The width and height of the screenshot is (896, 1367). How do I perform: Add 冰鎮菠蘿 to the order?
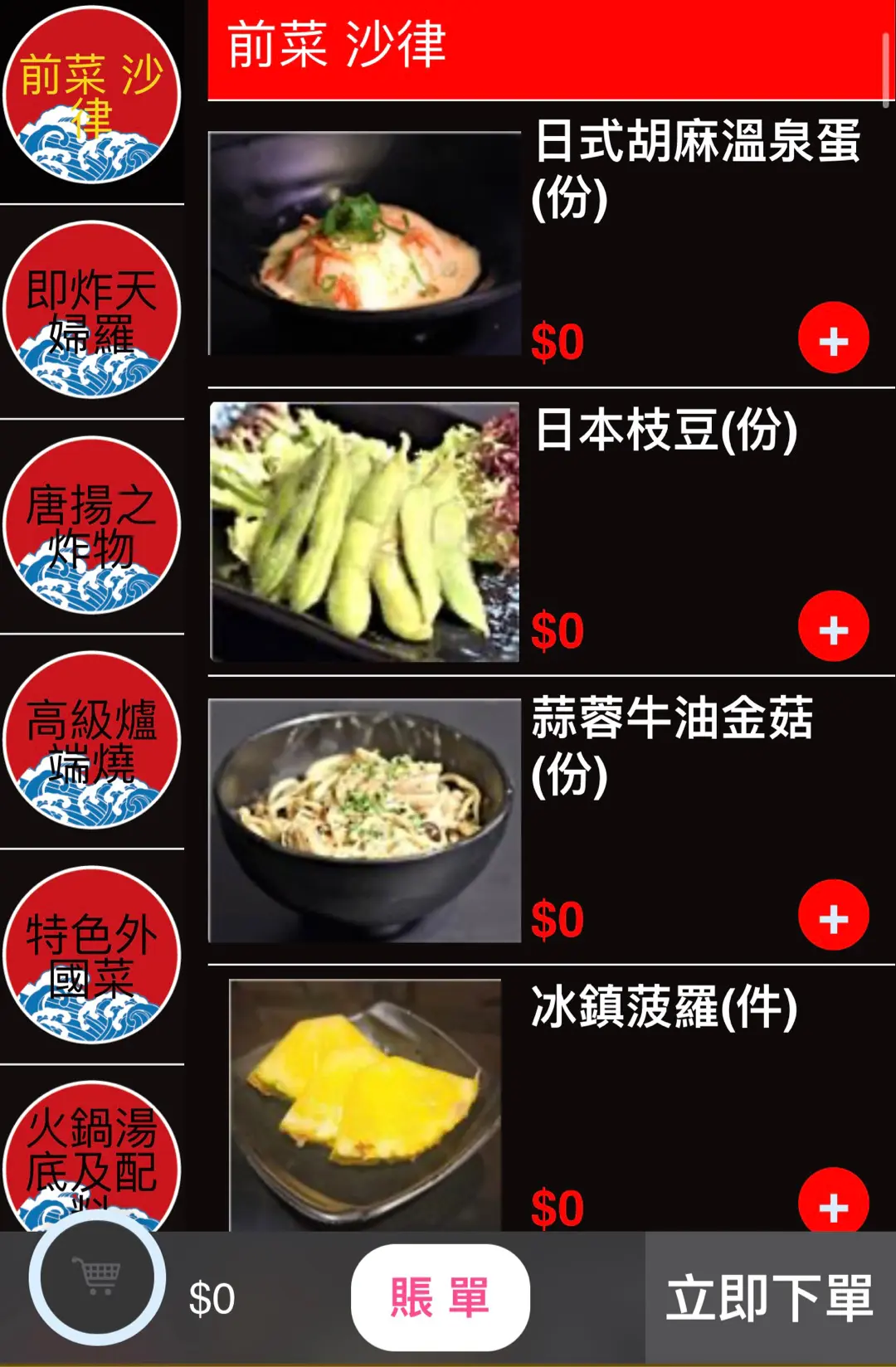[833, 1203]
